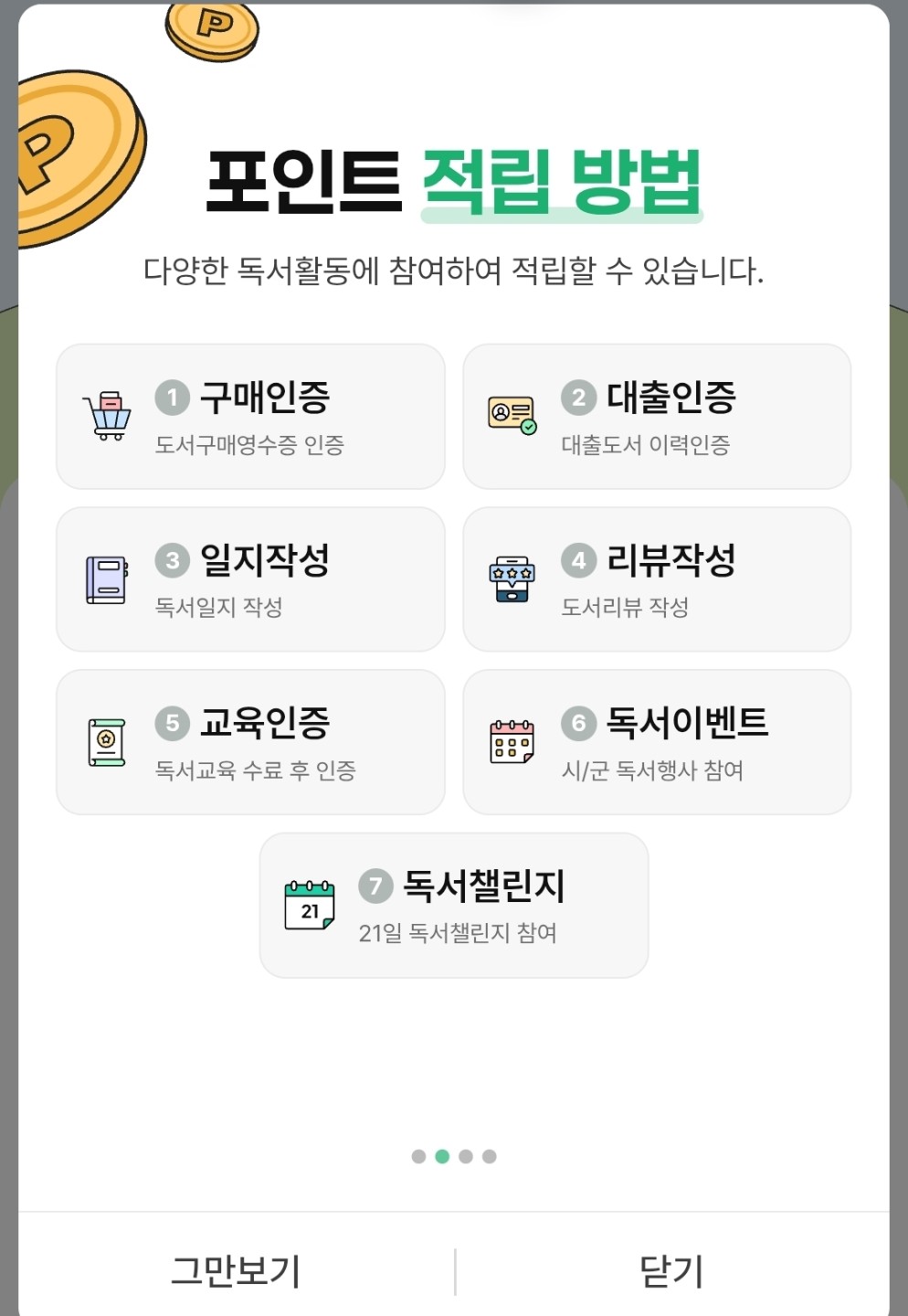
Task: Open the 독서이벤트 card
Action: [x=657, y=740]
